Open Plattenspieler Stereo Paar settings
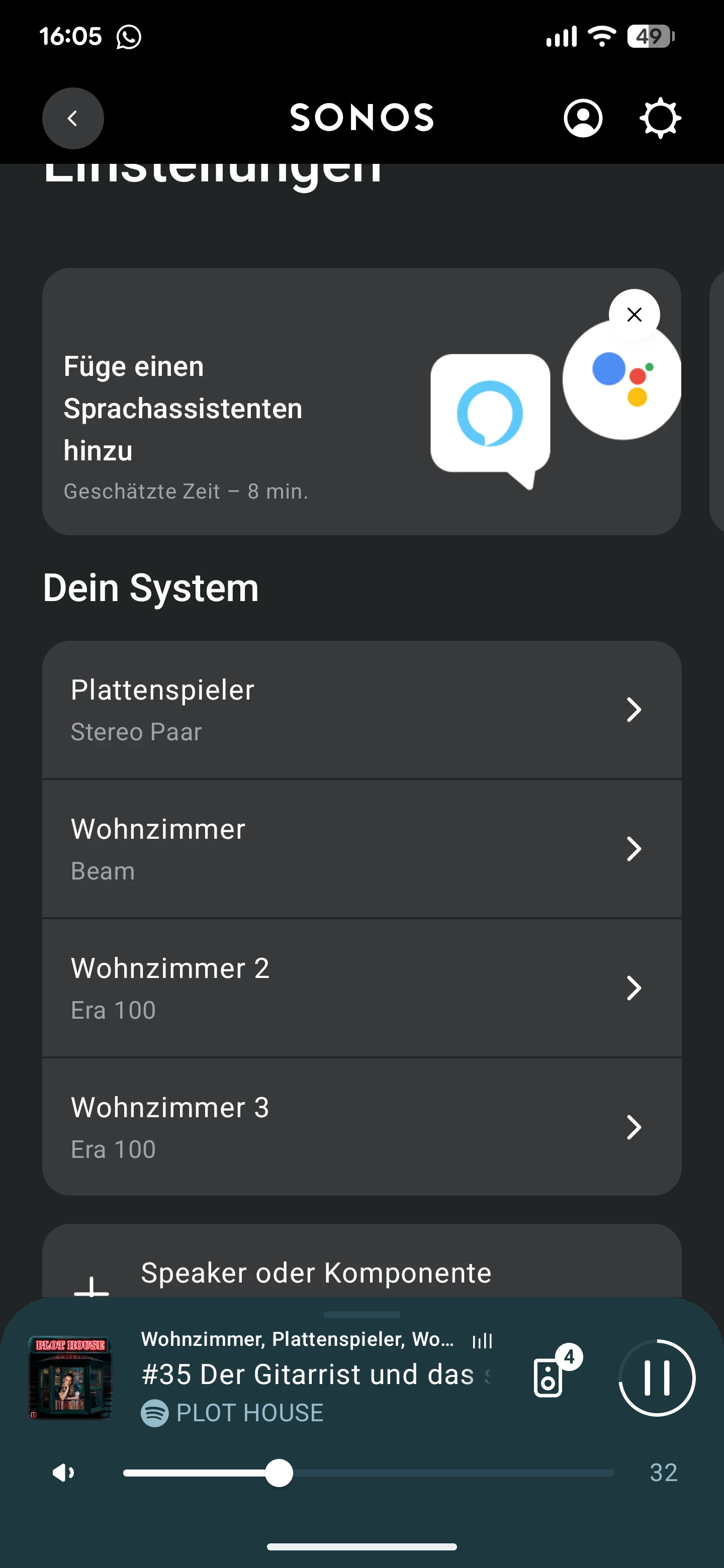The height and width of the screenshot is (1568, 724). click(361, 710)
